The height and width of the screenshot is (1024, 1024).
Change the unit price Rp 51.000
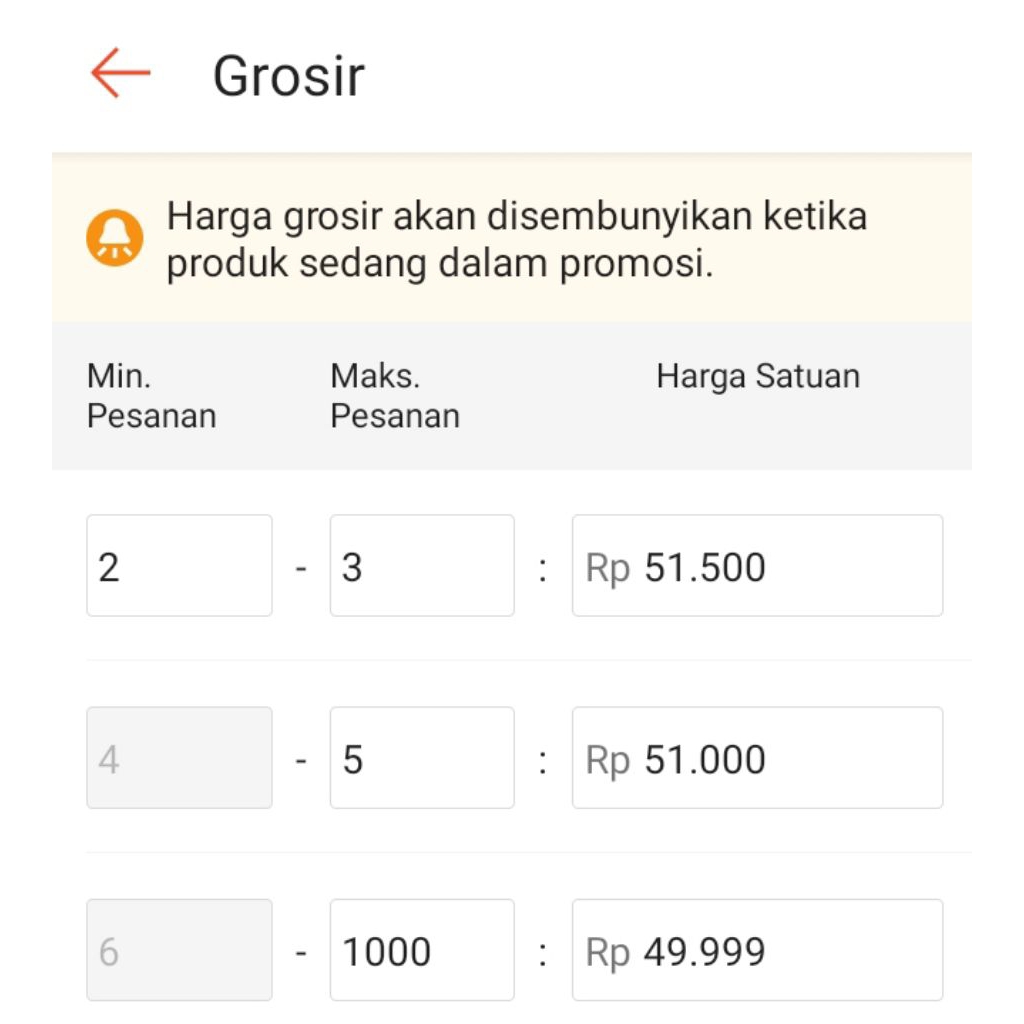pos(757,758)
